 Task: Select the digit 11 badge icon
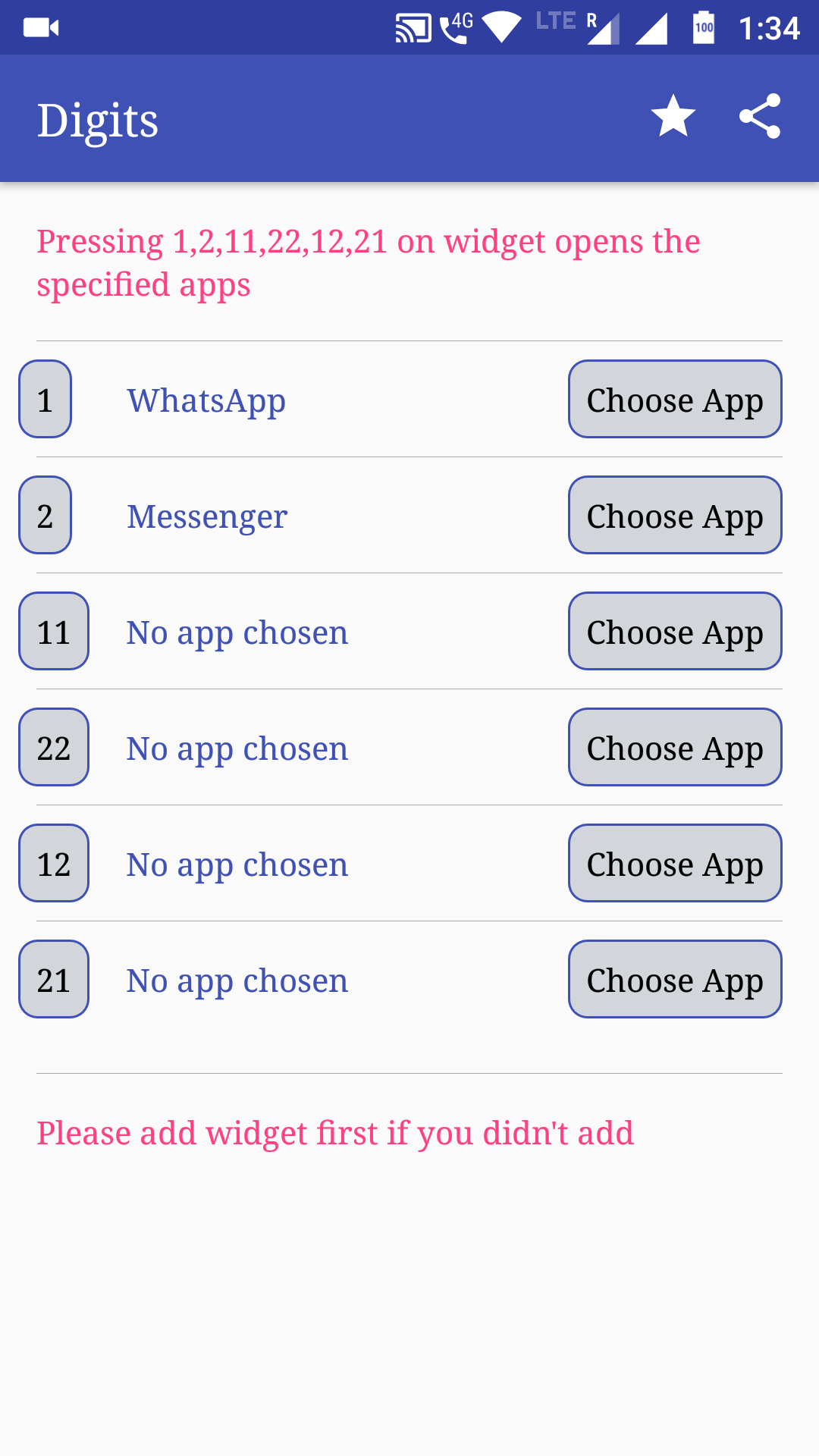point(54,631)
